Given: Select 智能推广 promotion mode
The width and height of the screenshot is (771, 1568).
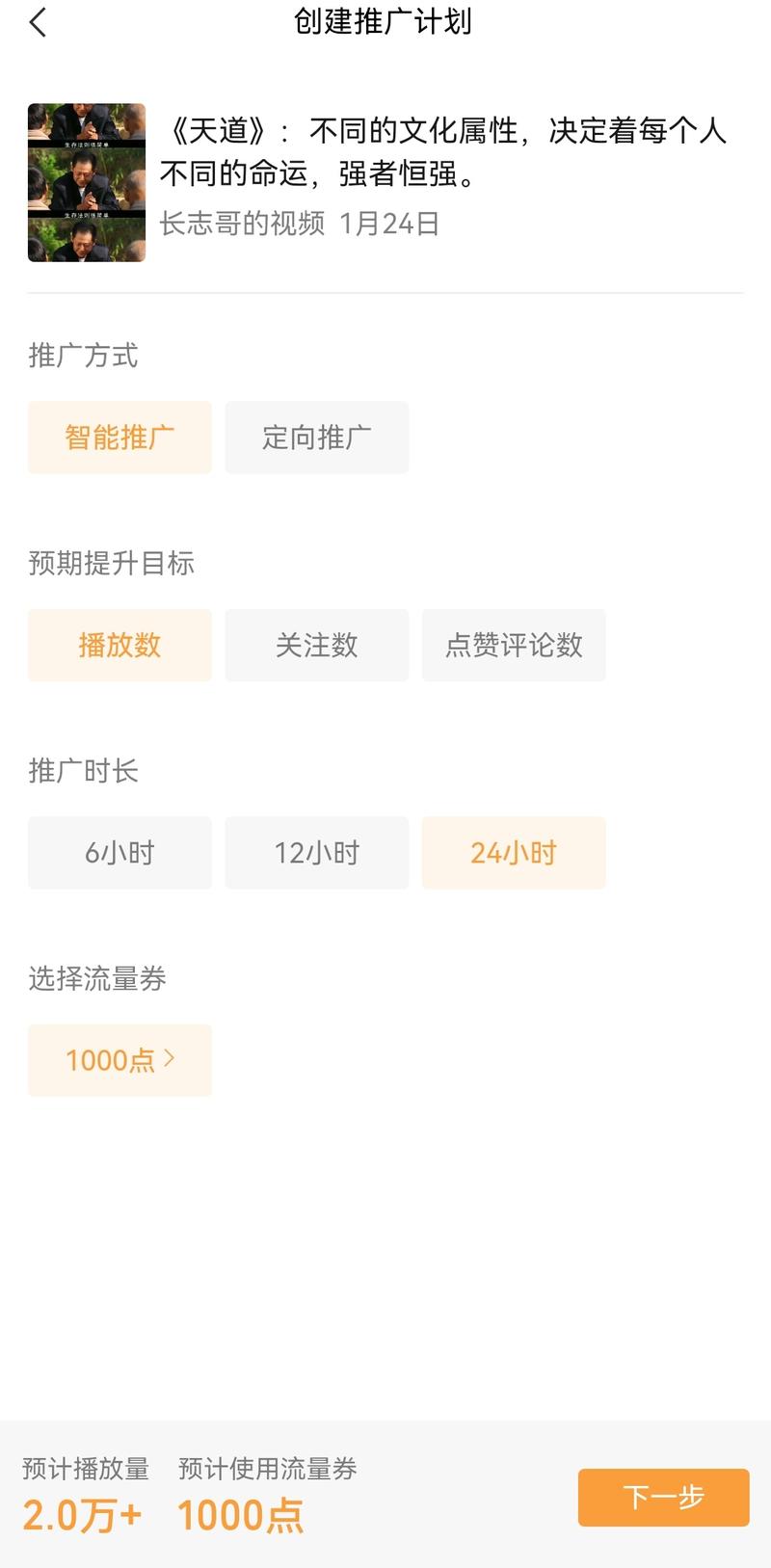Looking at the screenshot, I should (119, 437).
